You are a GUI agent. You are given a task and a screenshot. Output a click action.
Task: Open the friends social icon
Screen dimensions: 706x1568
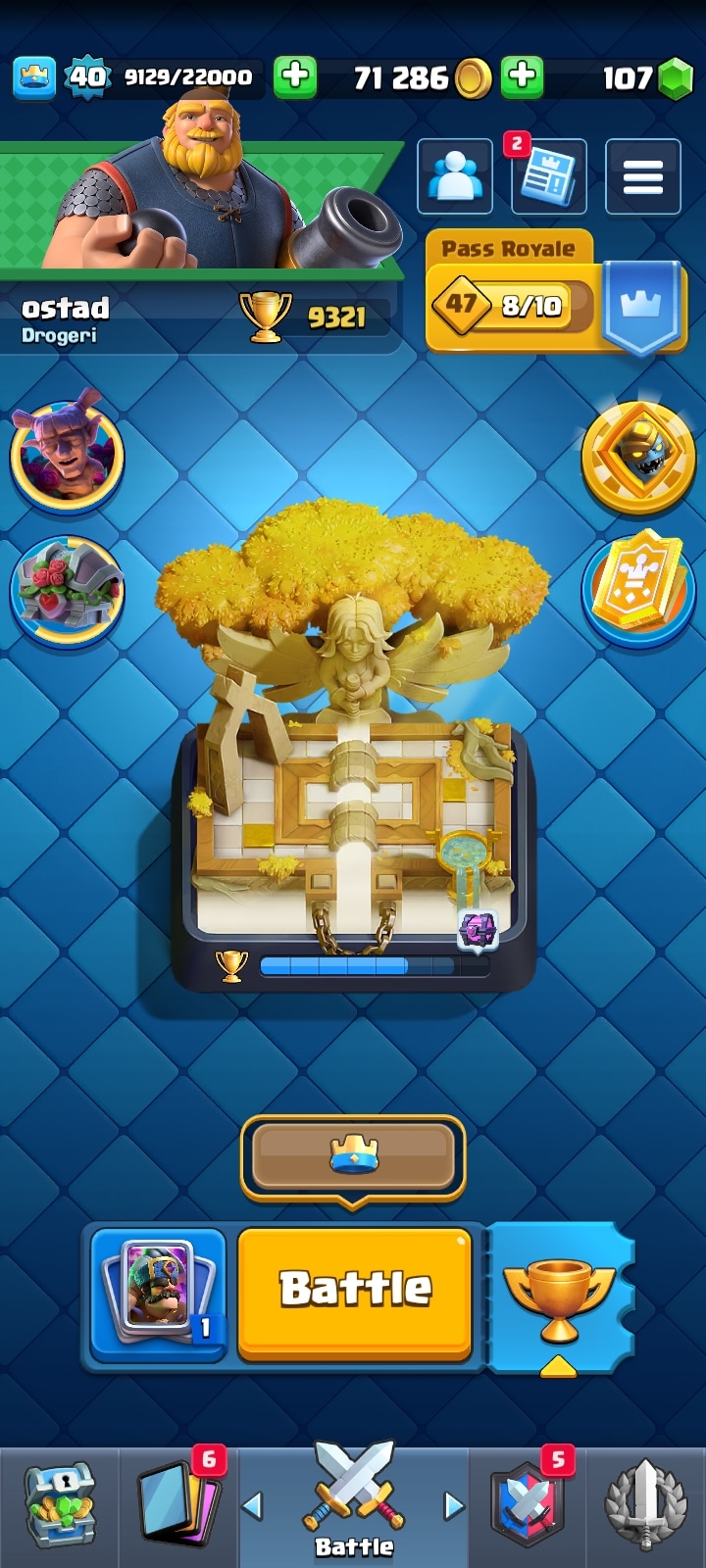pos(455,177)
